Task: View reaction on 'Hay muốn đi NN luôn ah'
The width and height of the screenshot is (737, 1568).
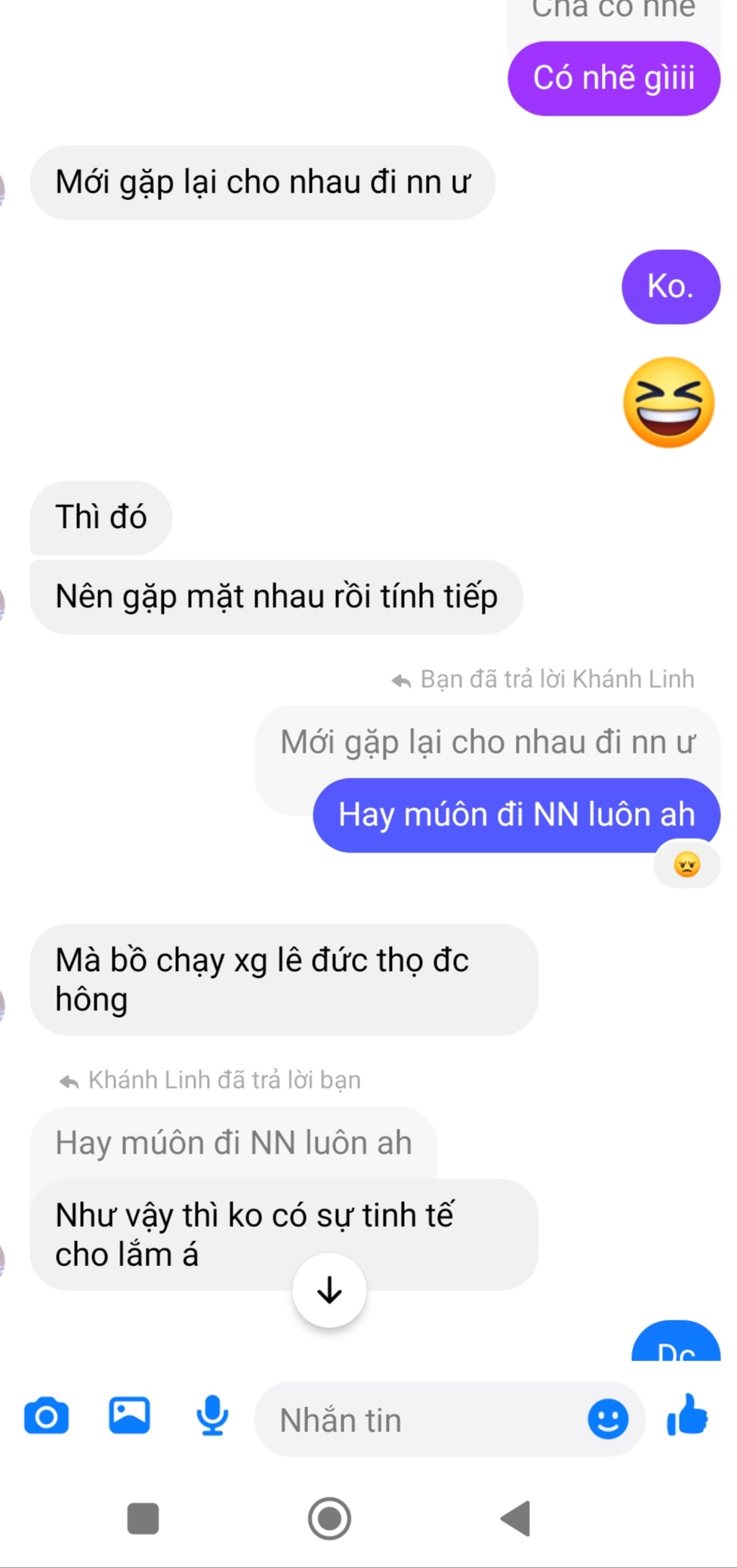Action: click(x=686, y=864)
